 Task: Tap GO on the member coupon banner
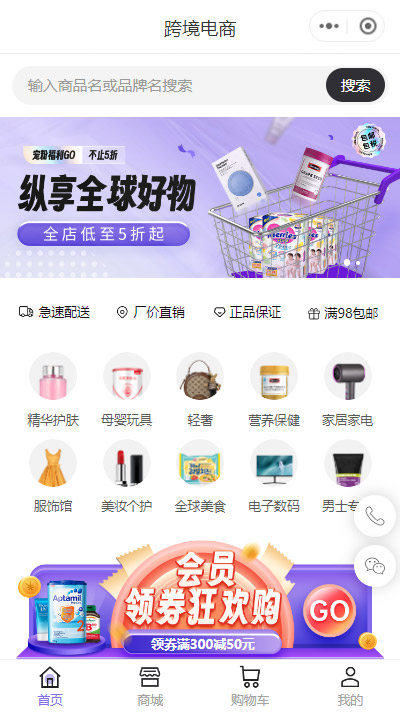coord(330,611)
